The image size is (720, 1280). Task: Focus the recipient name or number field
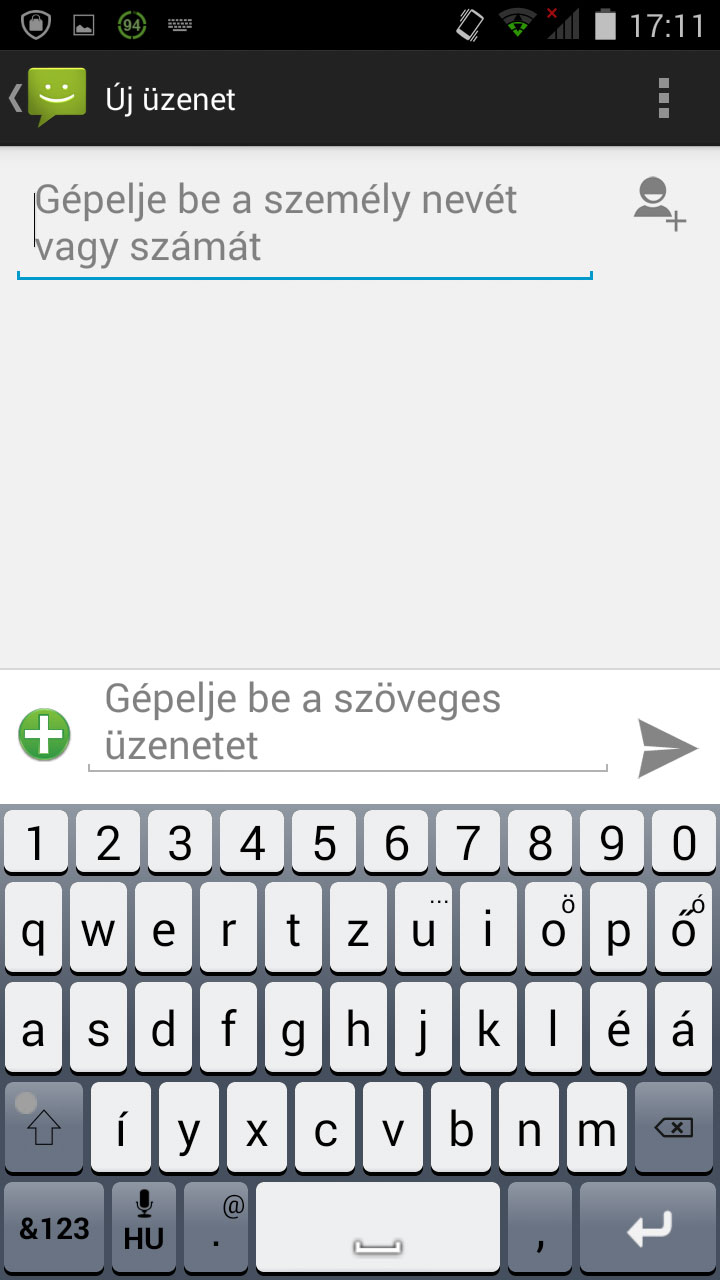click(x=305, y=223)
